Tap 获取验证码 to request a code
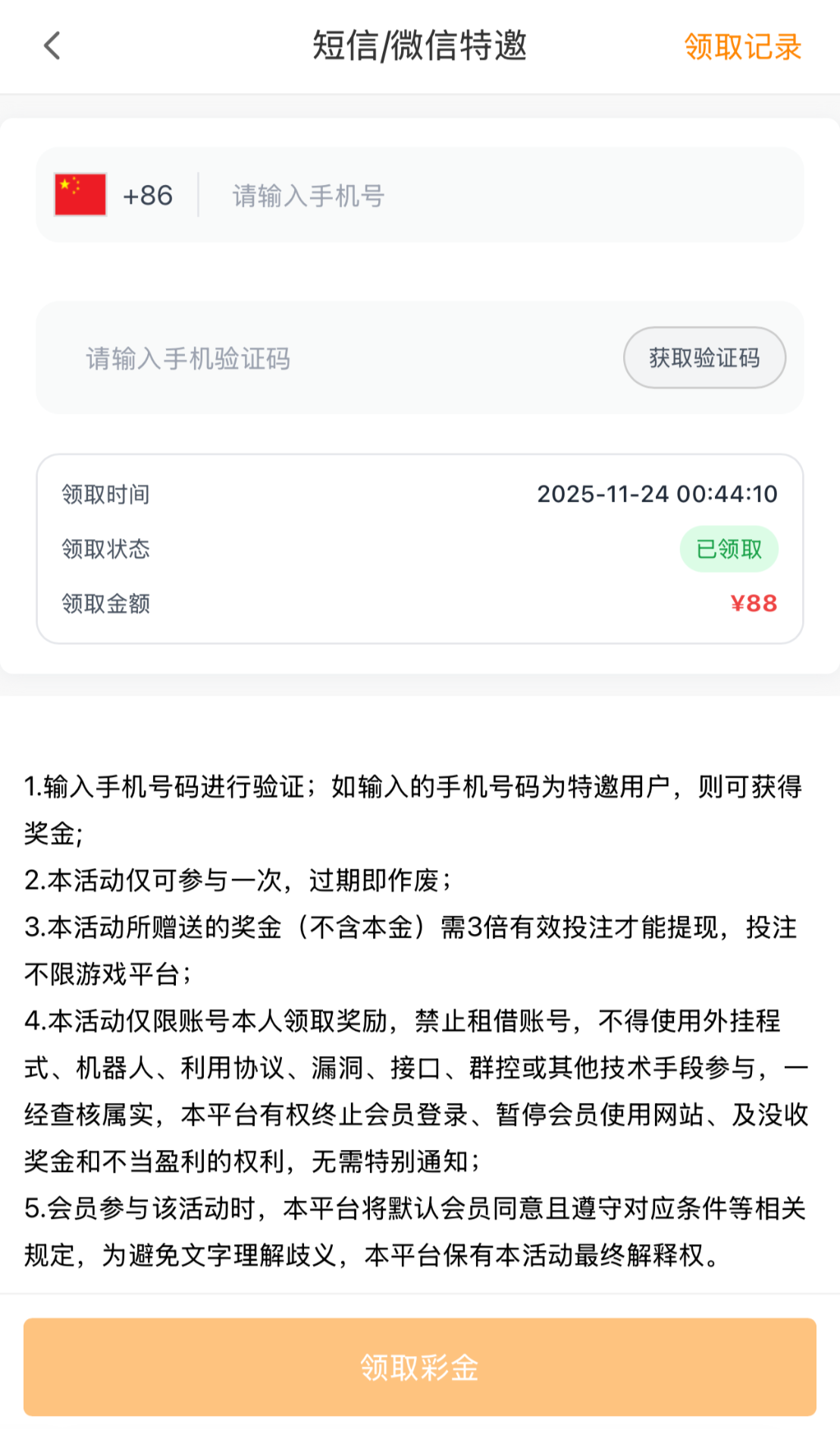The image size is (840, 1429). click(x=704, y=358)
